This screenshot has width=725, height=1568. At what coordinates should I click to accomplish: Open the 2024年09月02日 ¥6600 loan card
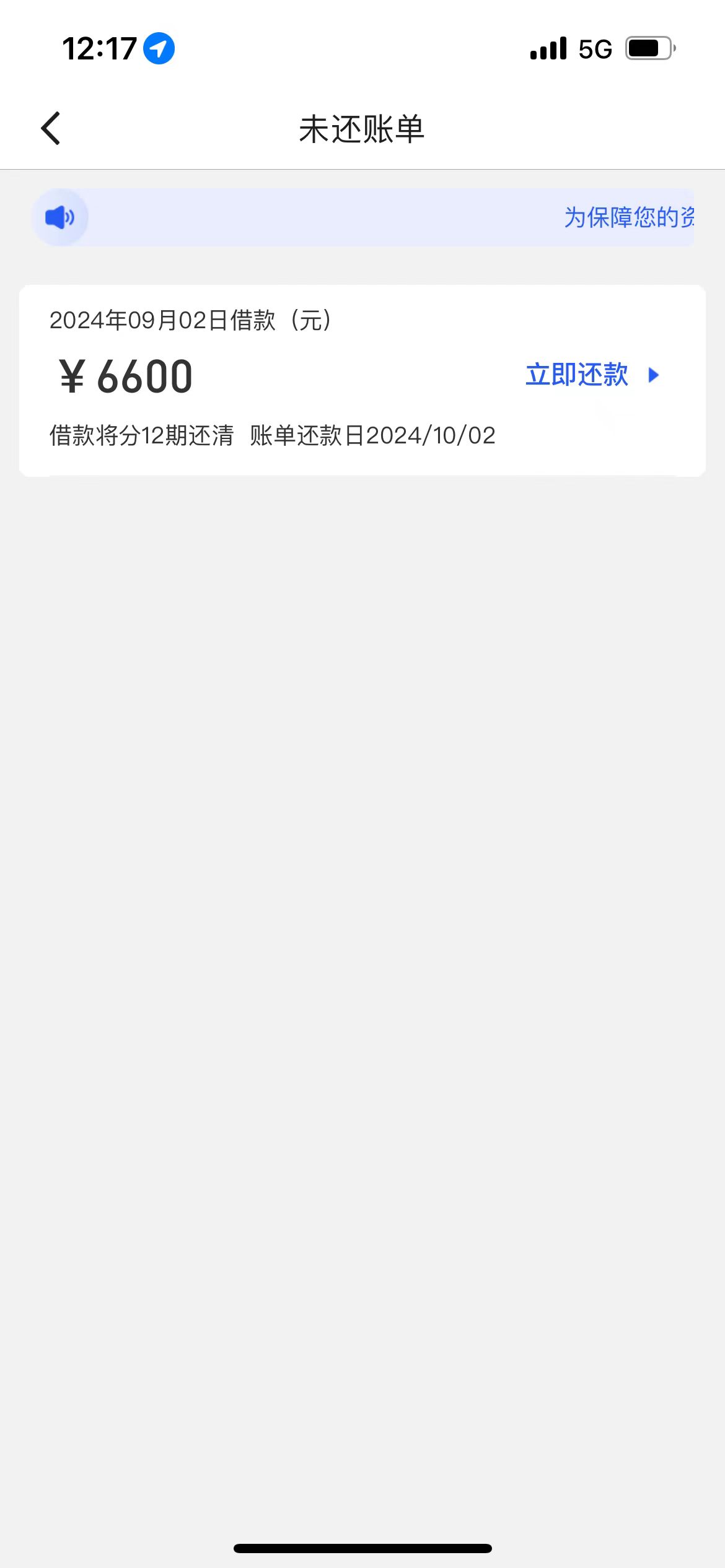click(x=362, y=380)
